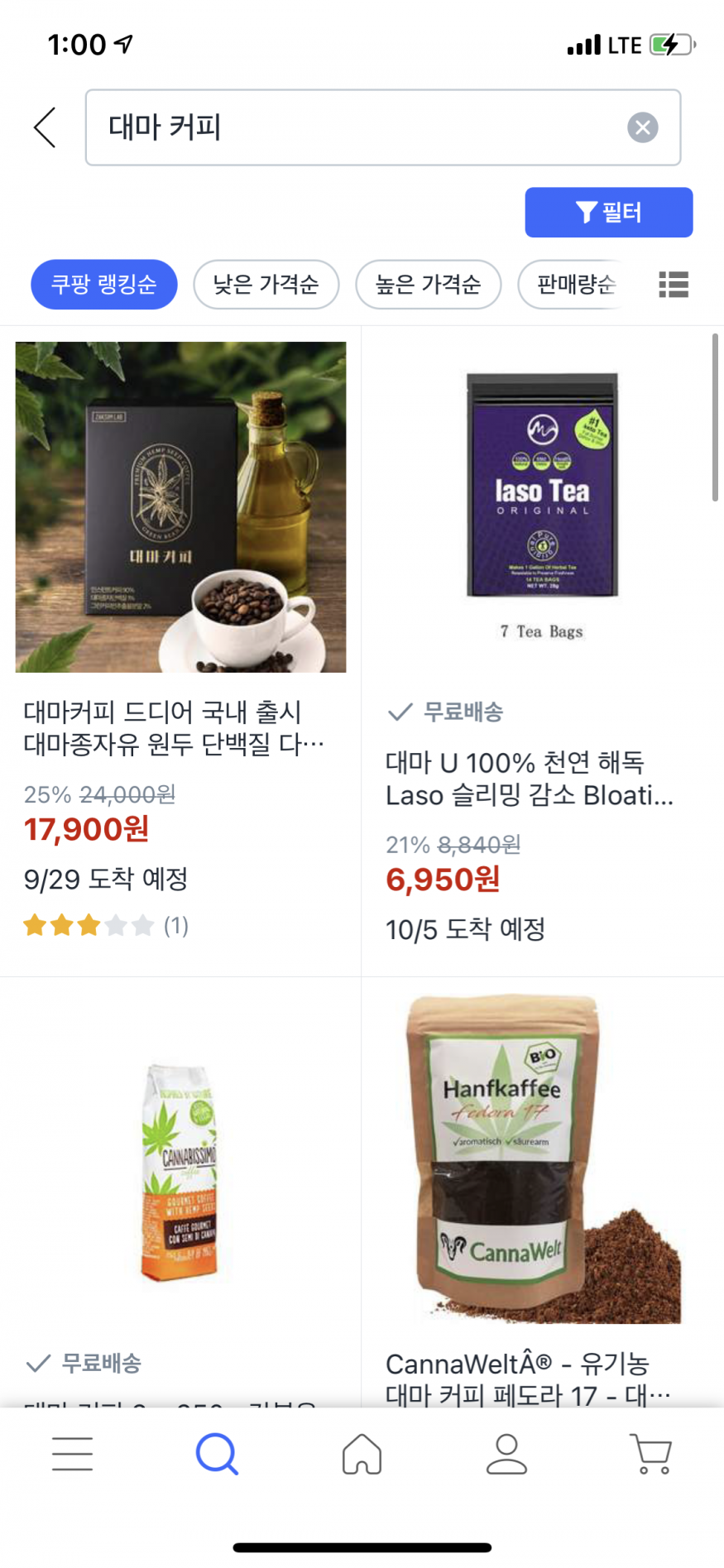
Task: Open the shopping cart
Action: click(x=651, y=1454)
